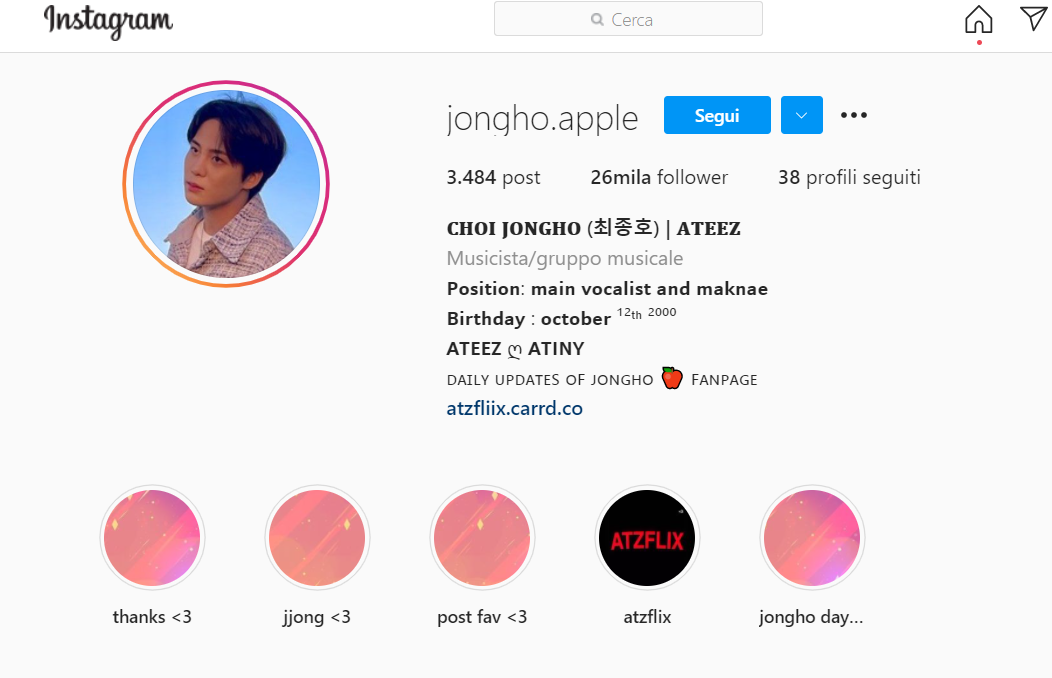Open the 'atzflix' story highlight
The image size is (1052, 678).
coord(647,538)
